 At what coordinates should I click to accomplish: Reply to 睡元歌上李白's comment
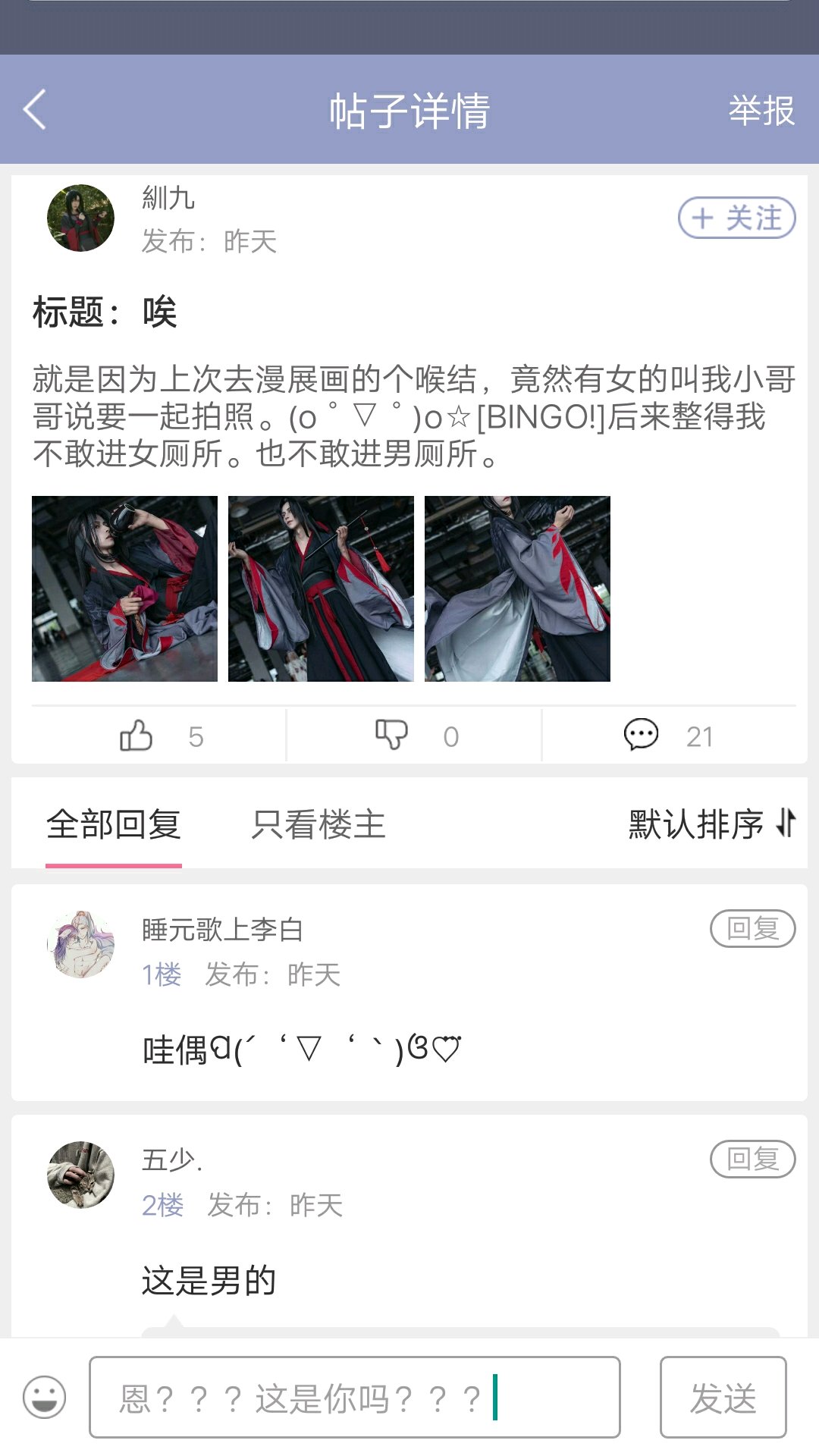point(752,928)
